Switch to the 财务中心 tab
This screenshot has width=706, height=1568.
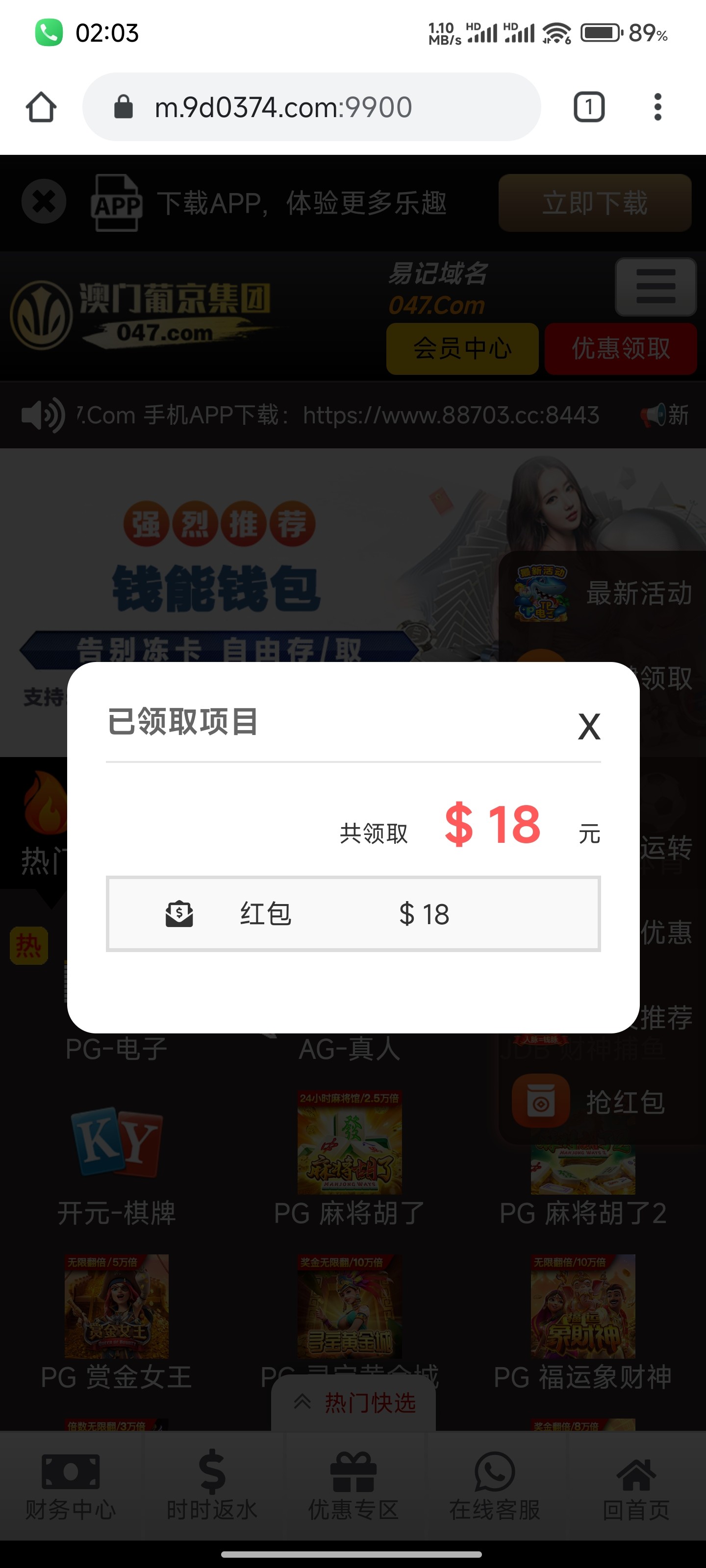click(70, 1485)
